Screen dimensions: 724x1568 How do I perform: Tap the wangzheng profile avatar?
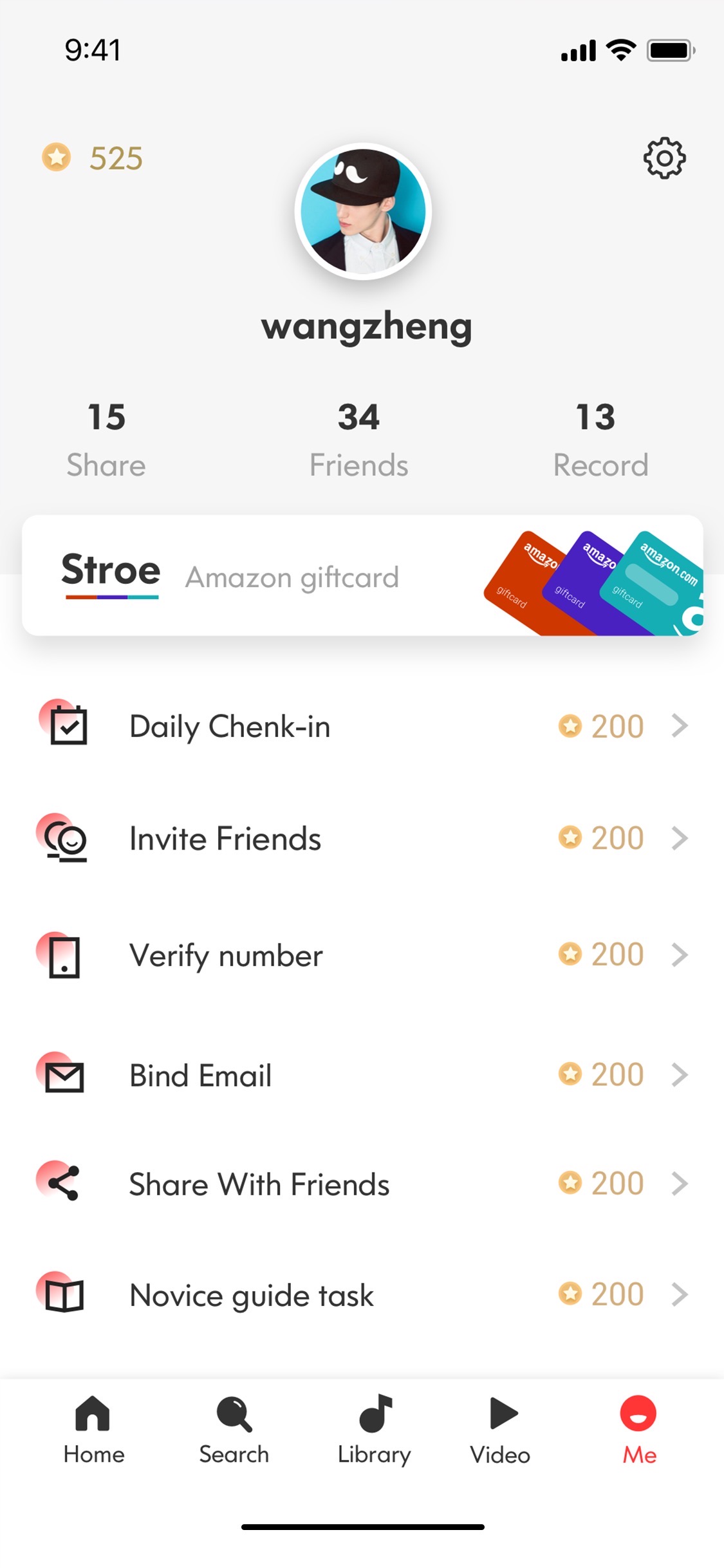(363, 212)
